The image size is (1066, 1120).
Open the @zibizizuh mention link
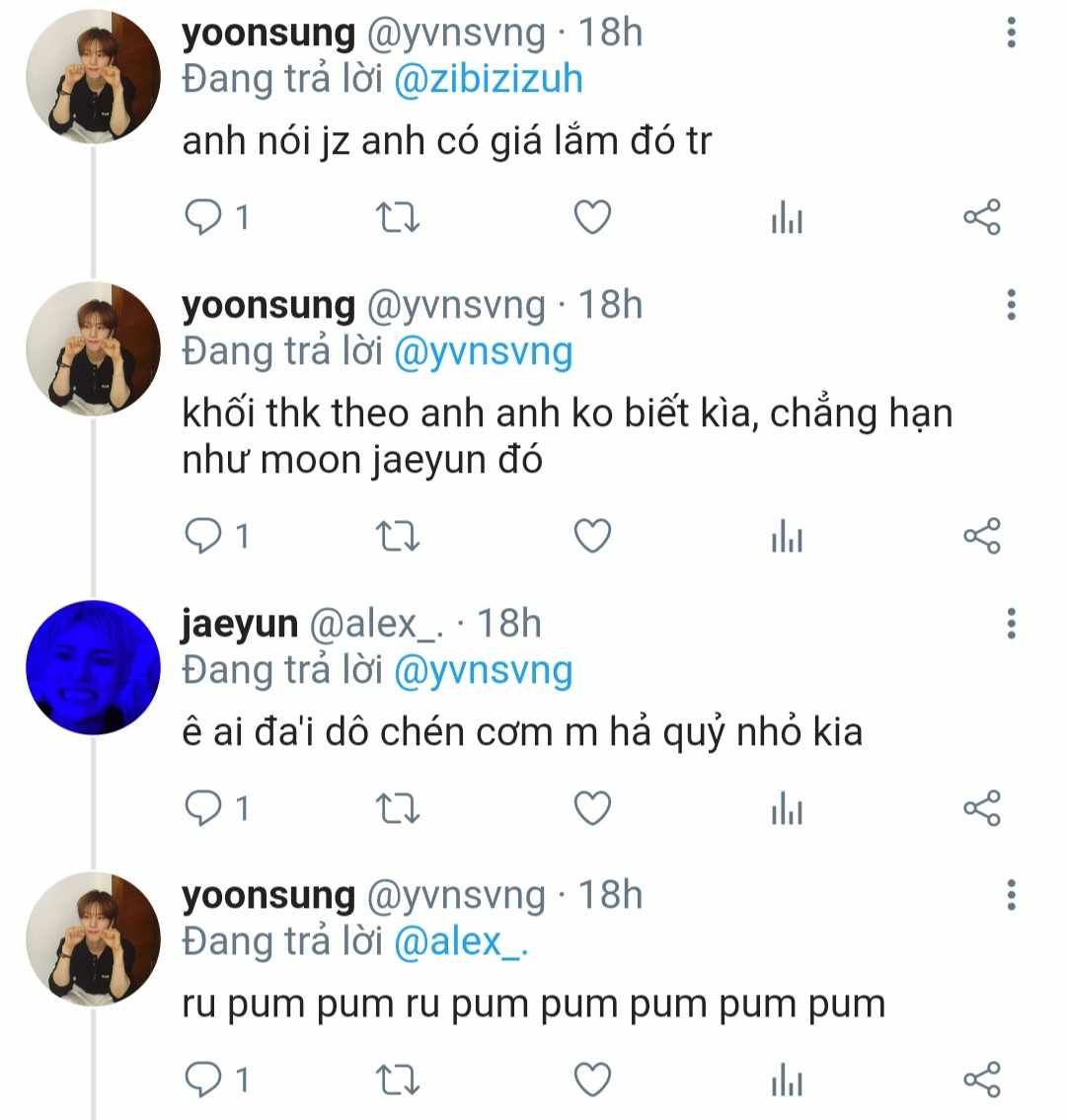click(x=489, y=79)
